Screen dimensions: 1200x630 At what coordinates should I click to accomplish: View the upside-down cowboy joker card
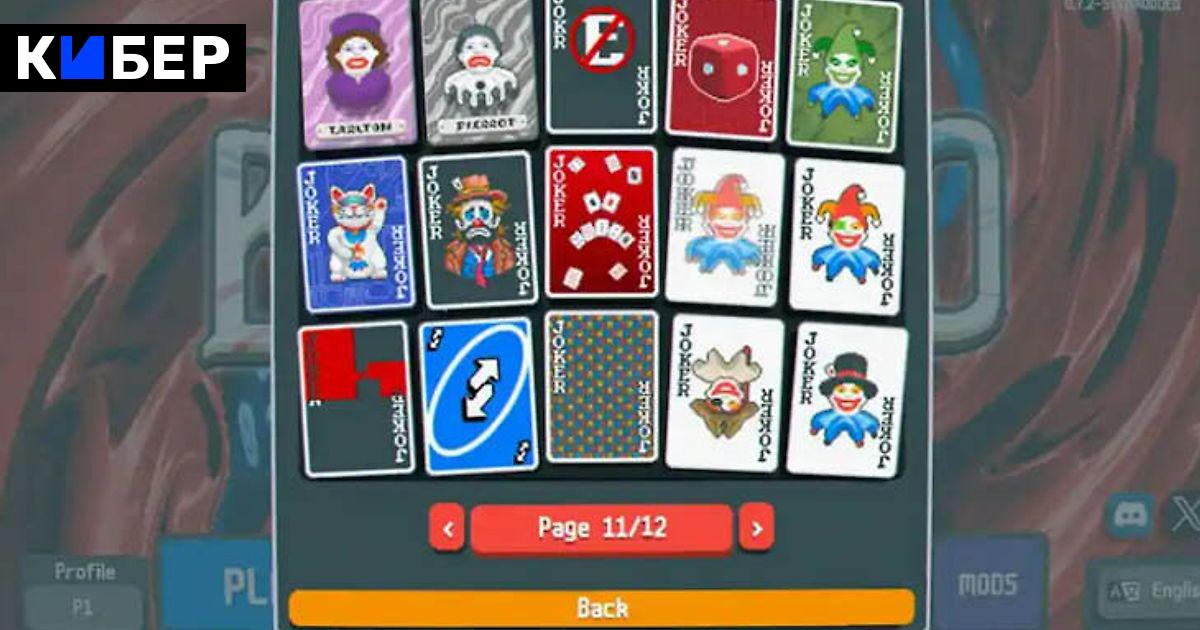tap(725, 392)
